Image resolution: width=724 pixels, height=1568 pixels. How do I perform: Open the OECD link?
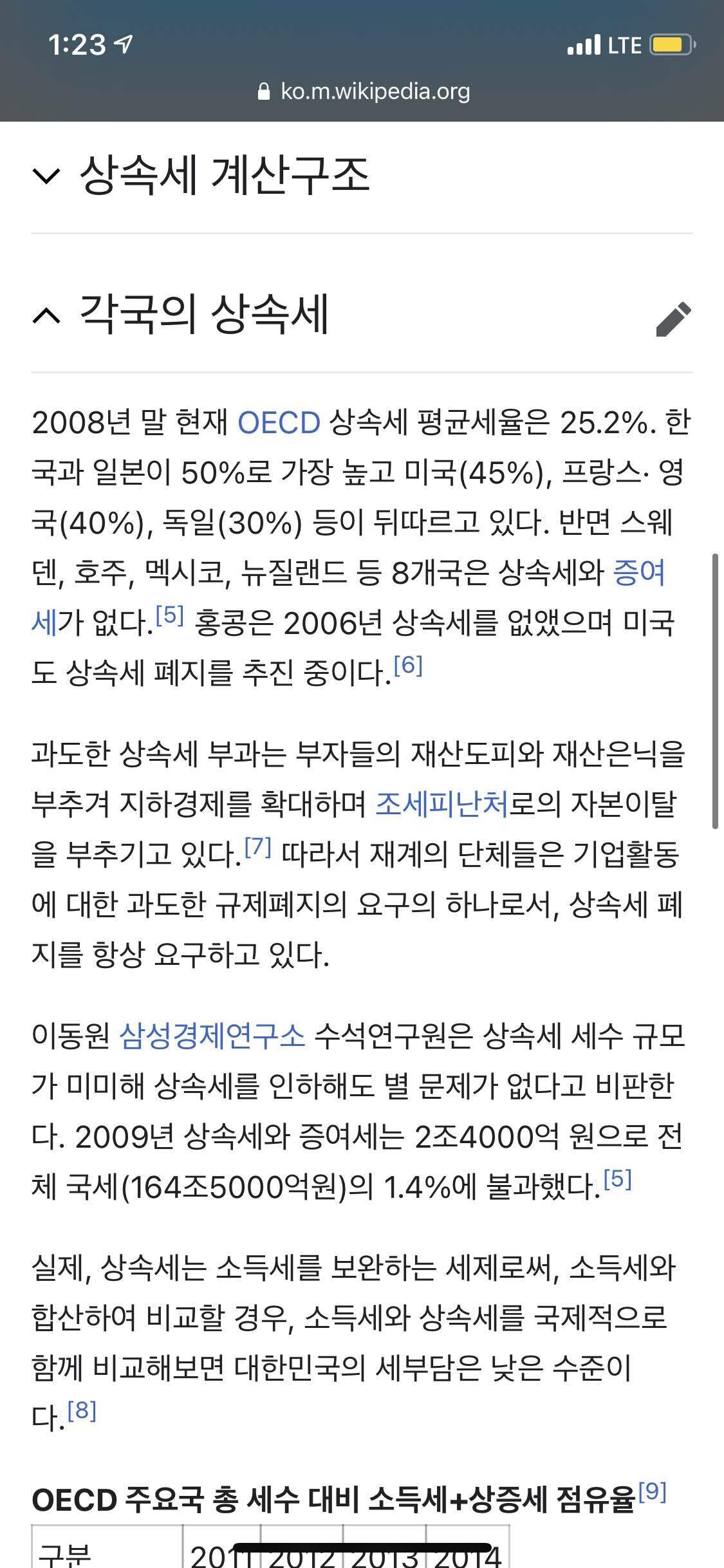[x=279, y=424]
